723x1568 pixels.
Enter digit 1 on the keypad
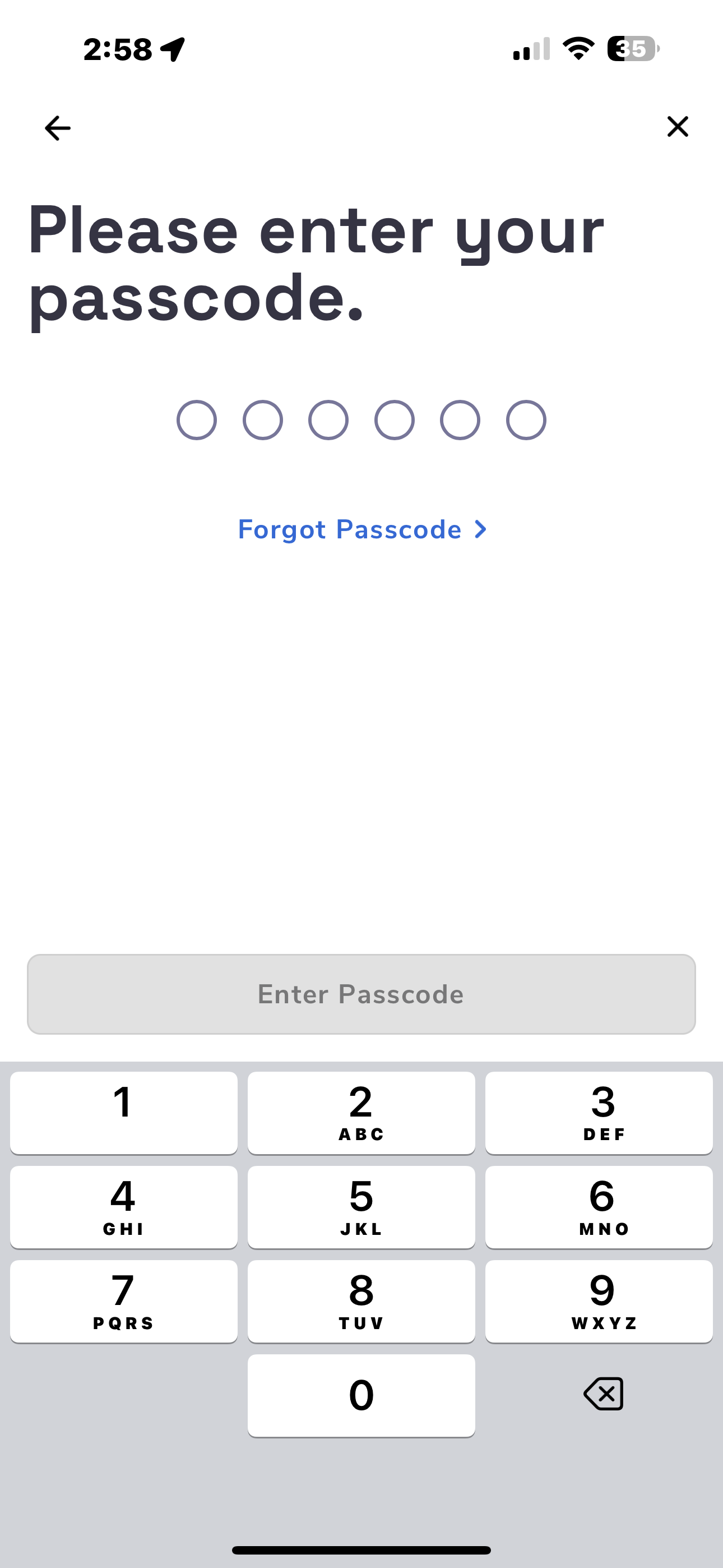coord(123,1113)
